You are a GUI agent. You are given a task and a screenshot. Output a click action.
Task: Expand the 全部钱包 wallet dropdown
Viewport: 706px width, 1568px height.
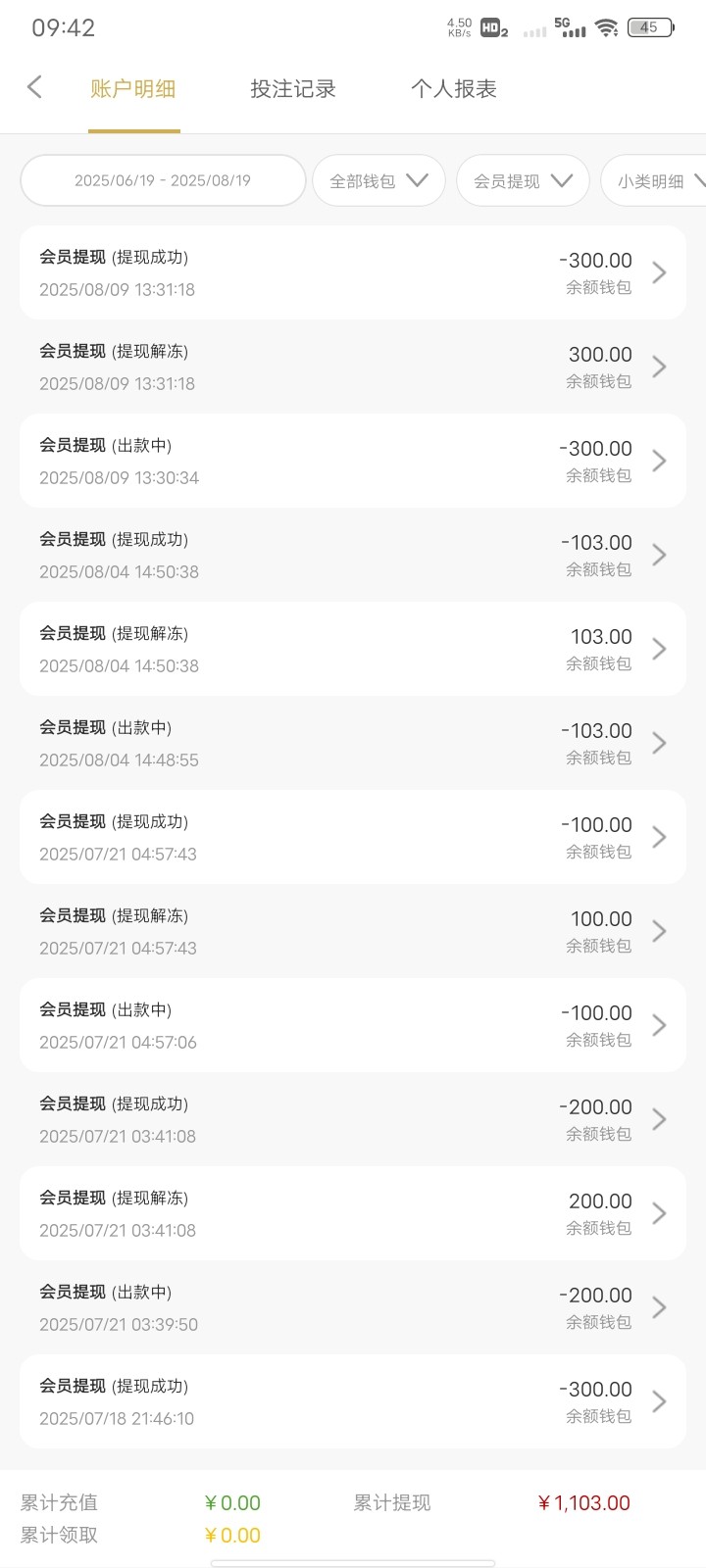[378, 181]
